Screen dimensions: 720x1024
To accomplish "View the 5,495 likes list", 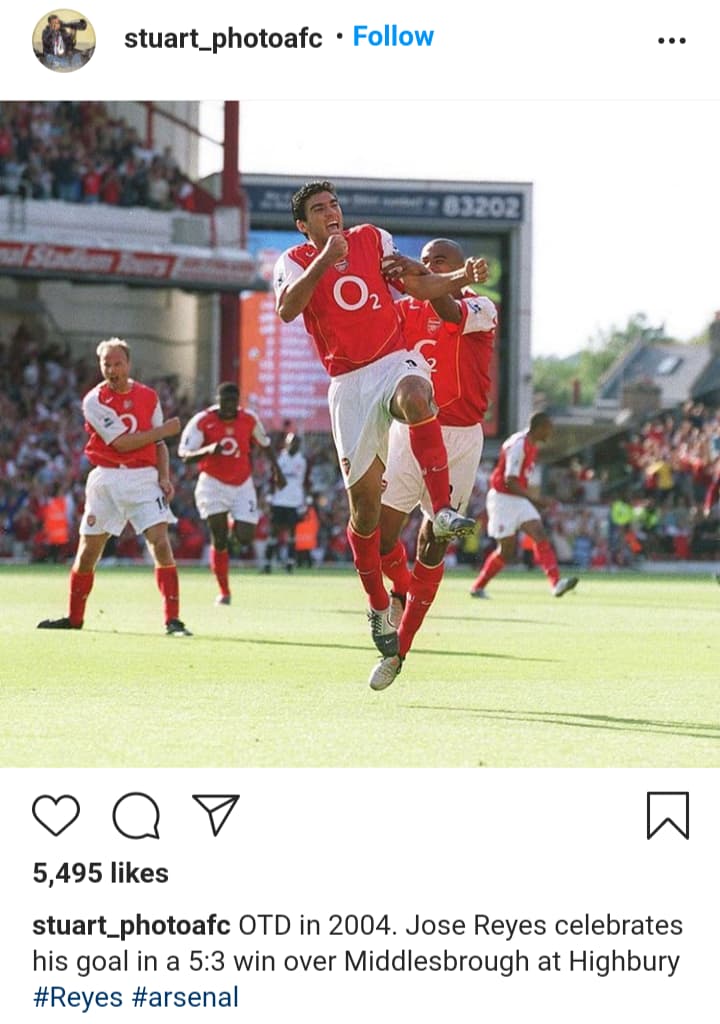I will click(100, 873).
